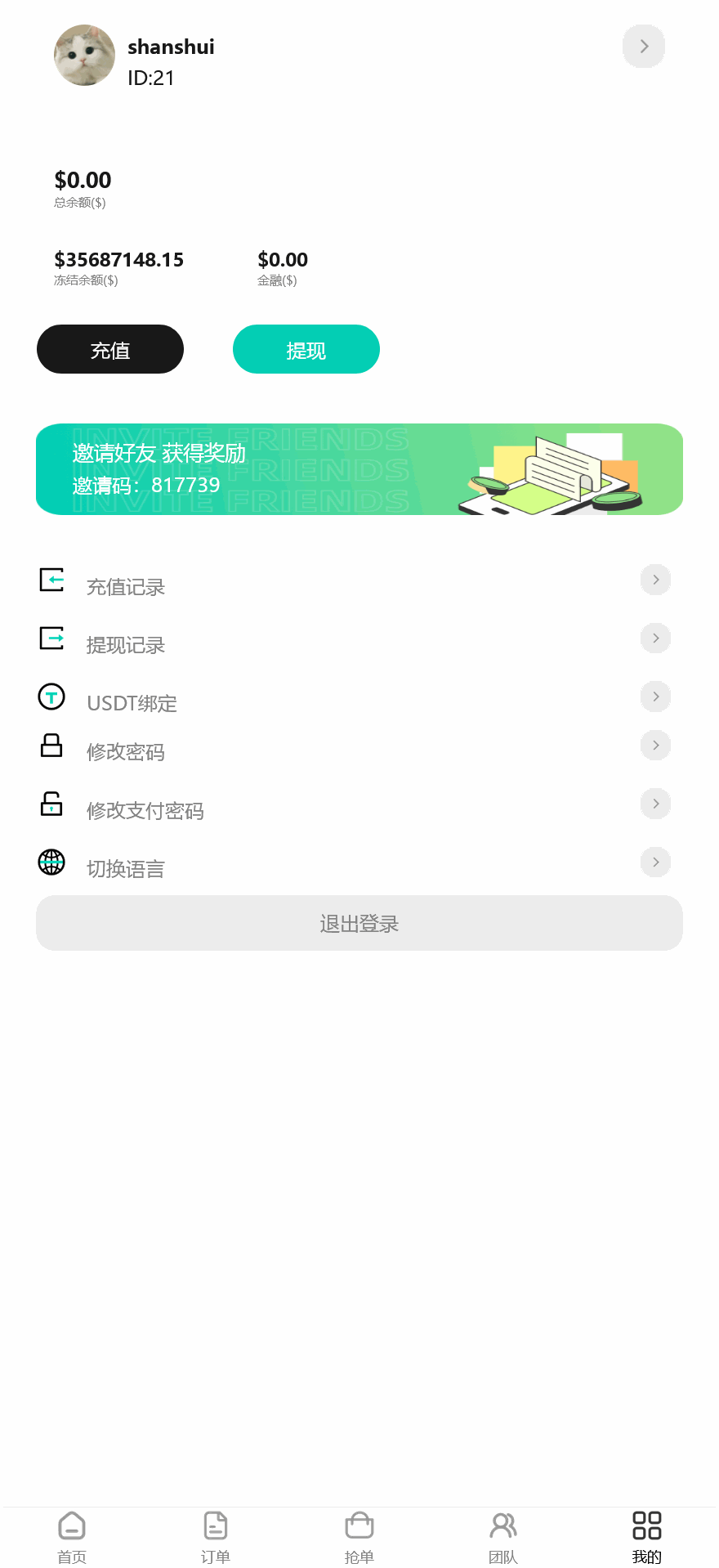Click the locked padlock icon for 修改密码

pos(51,746)
